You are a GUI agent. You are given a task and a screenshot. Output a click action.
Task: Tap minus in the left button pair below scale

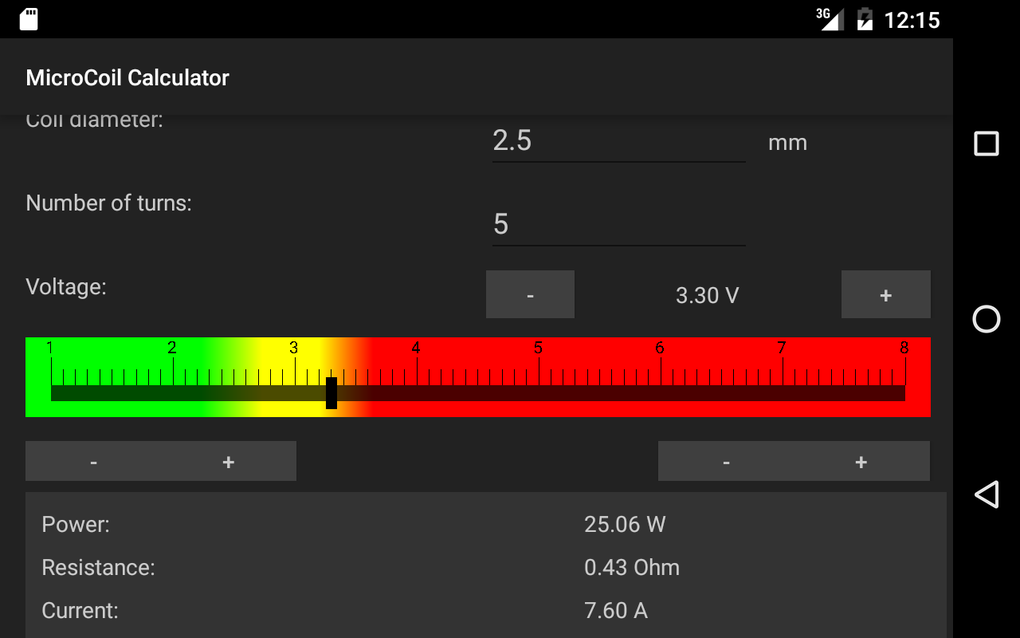point(94,461)
